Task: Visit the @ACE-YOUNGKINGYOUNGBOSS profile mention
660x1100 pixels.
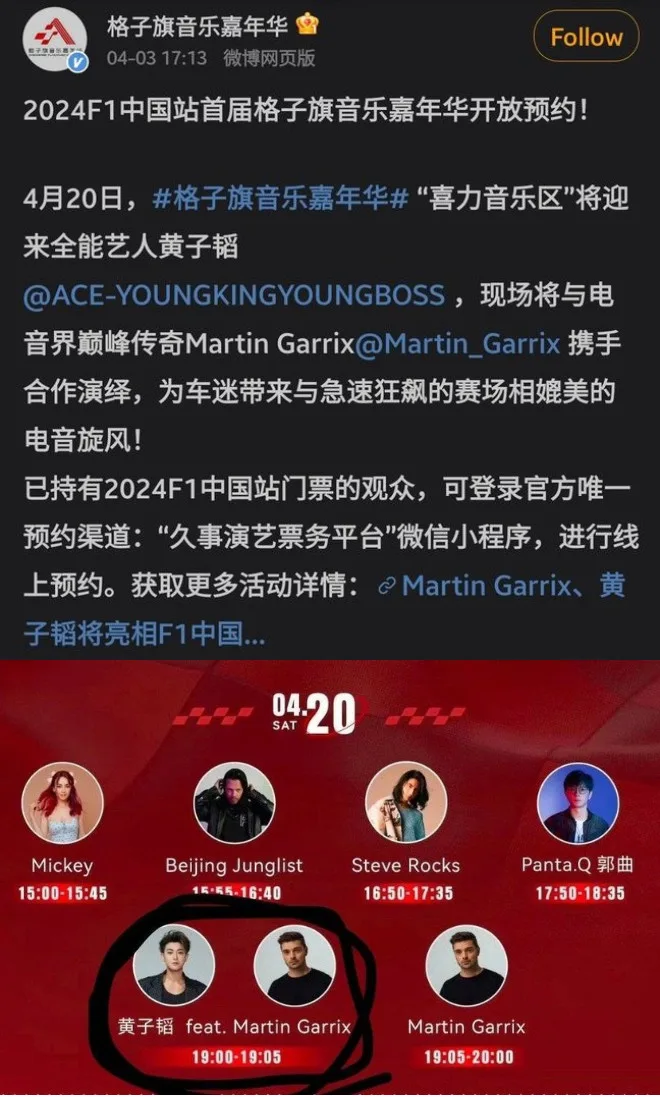Action: point(234,295)
